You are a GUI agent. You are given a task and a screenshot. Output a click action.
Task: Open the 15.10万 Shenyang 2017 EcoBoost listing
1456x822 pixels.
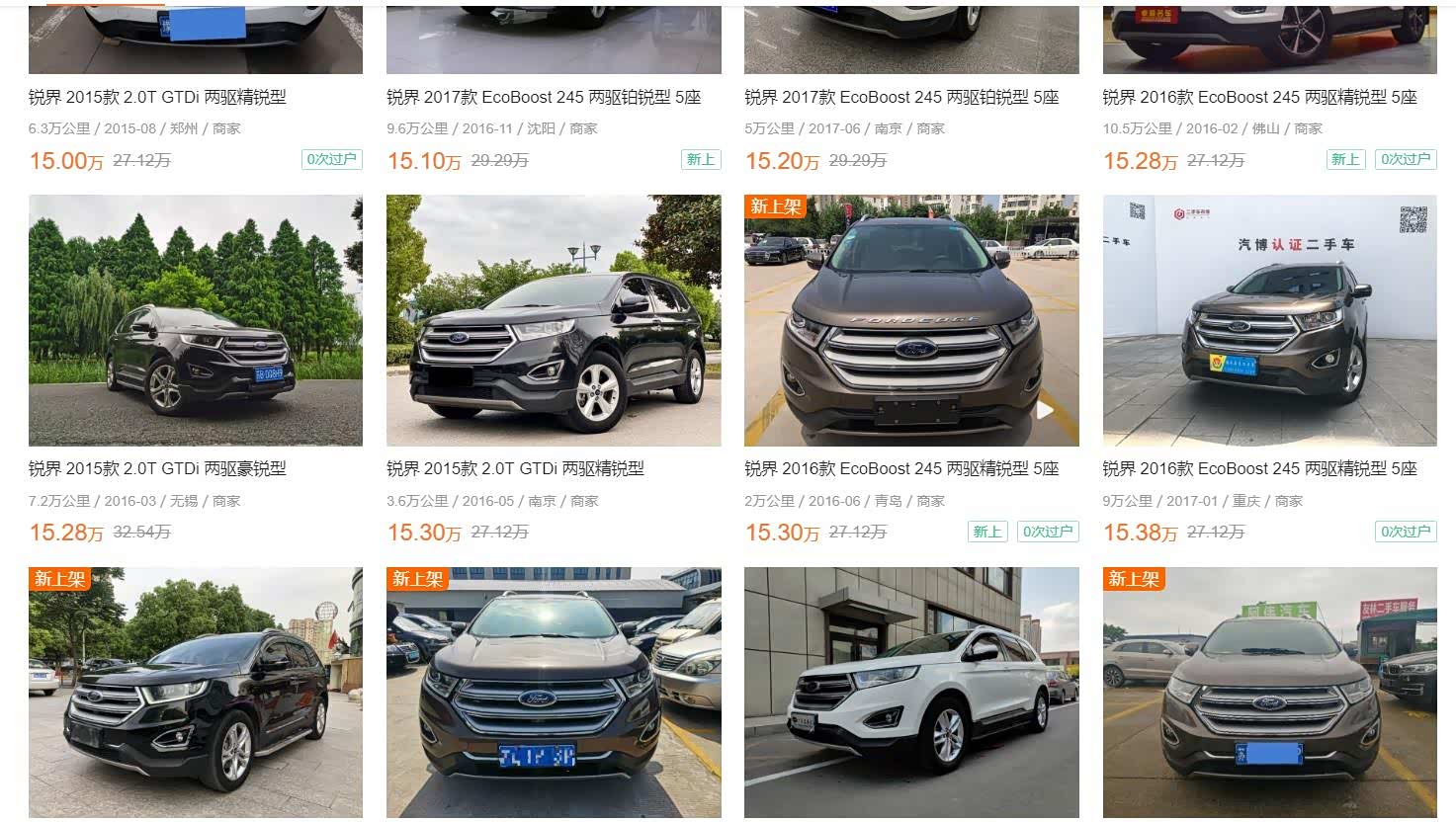click(543, 97)
